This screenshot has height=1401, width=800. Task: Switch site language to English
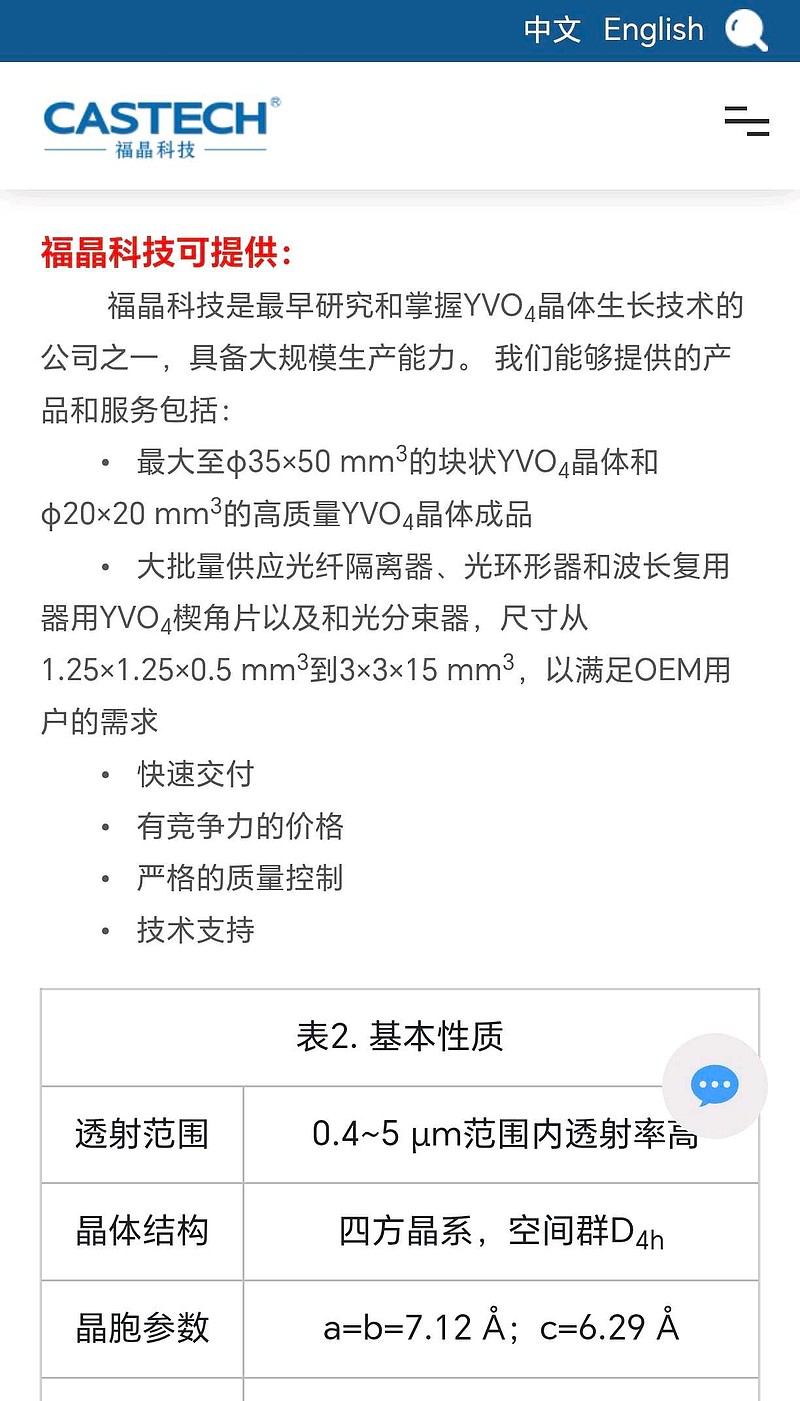[x=653, y=31]
